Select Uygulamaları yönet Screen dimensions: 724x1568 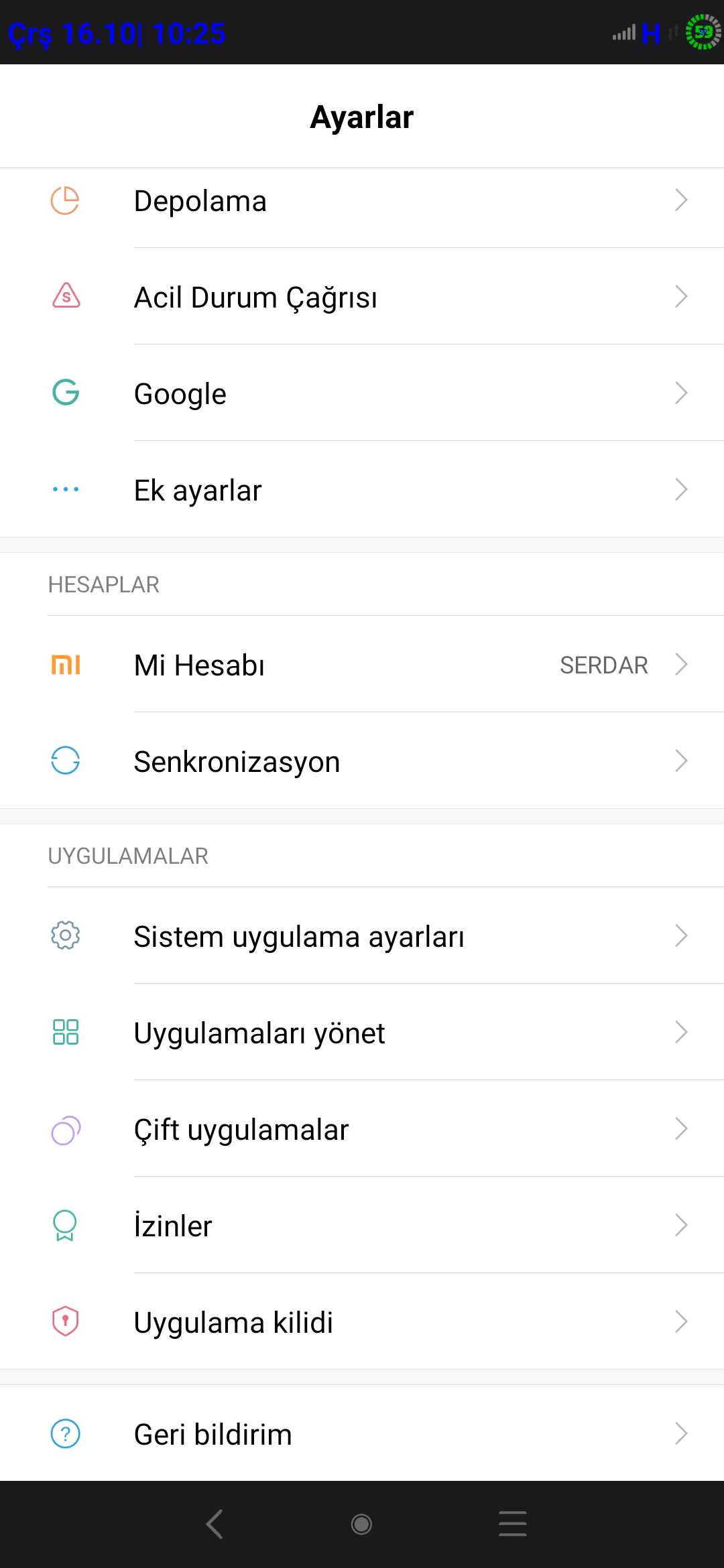[x=362, y=1033]
